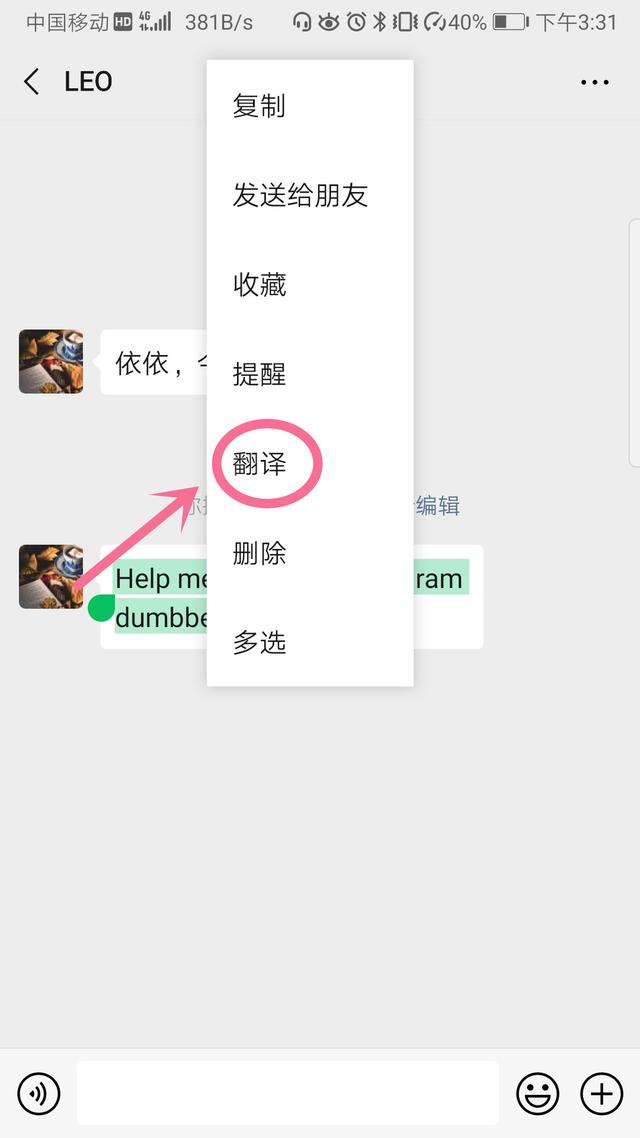Open the three-dot chat options

click(594, 82)
